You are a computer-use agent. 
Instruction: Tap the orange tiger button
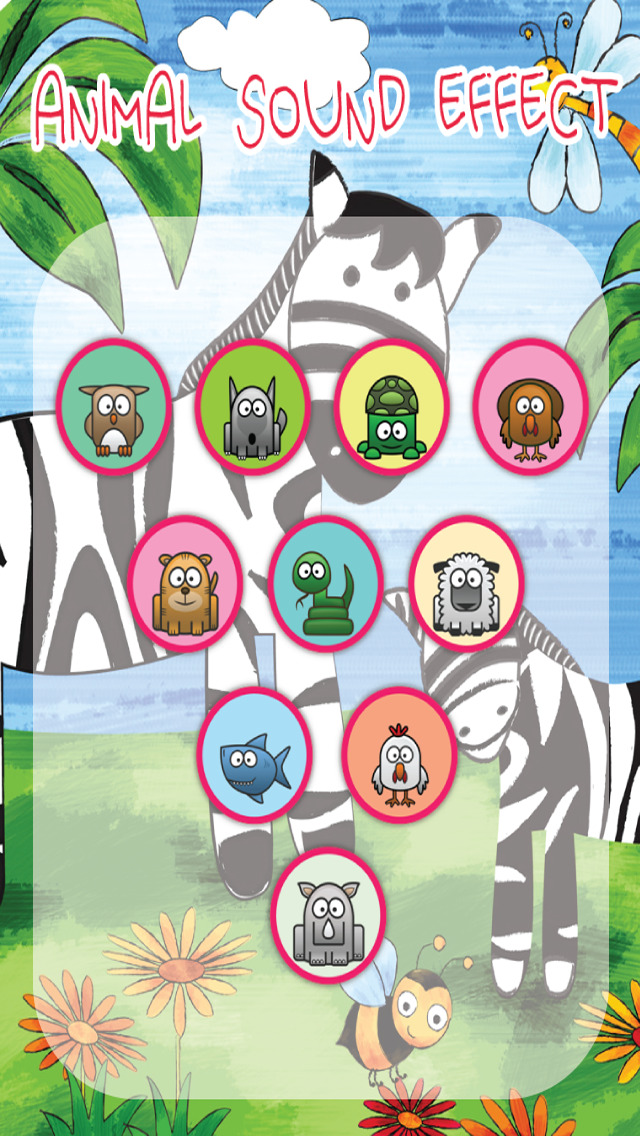(x=185, y=583)
